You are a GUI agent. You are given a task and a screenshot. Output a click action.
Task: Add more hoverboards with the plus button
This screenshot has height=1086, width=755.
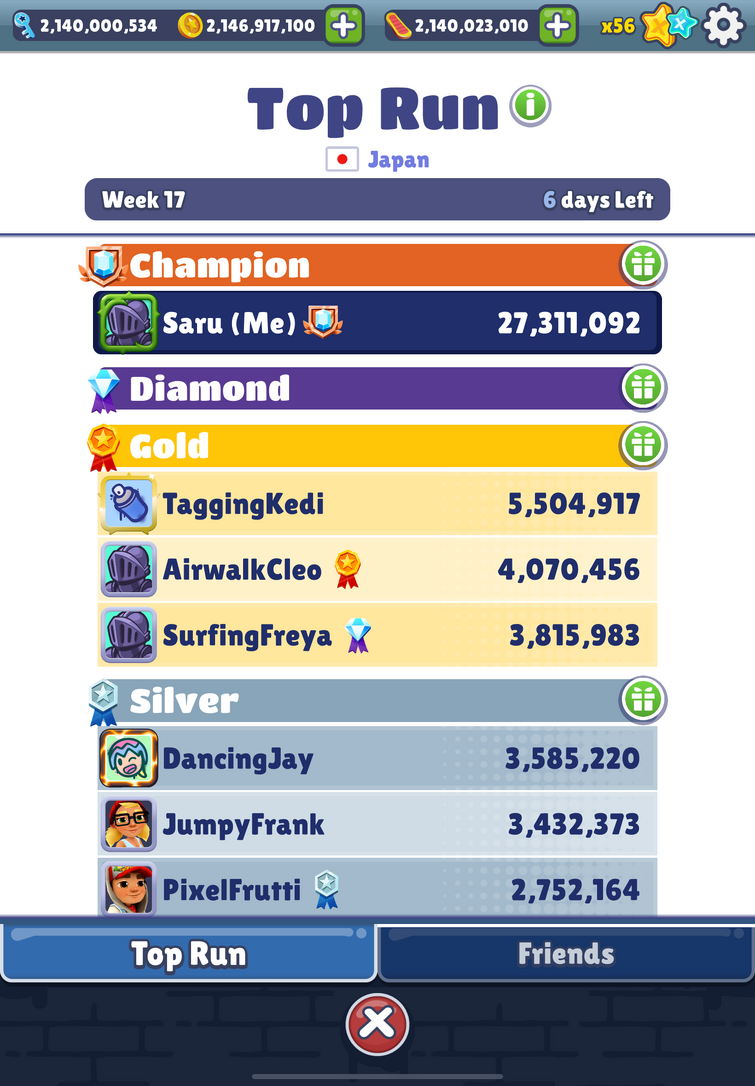pyautogui.click(x=558, y=26)
